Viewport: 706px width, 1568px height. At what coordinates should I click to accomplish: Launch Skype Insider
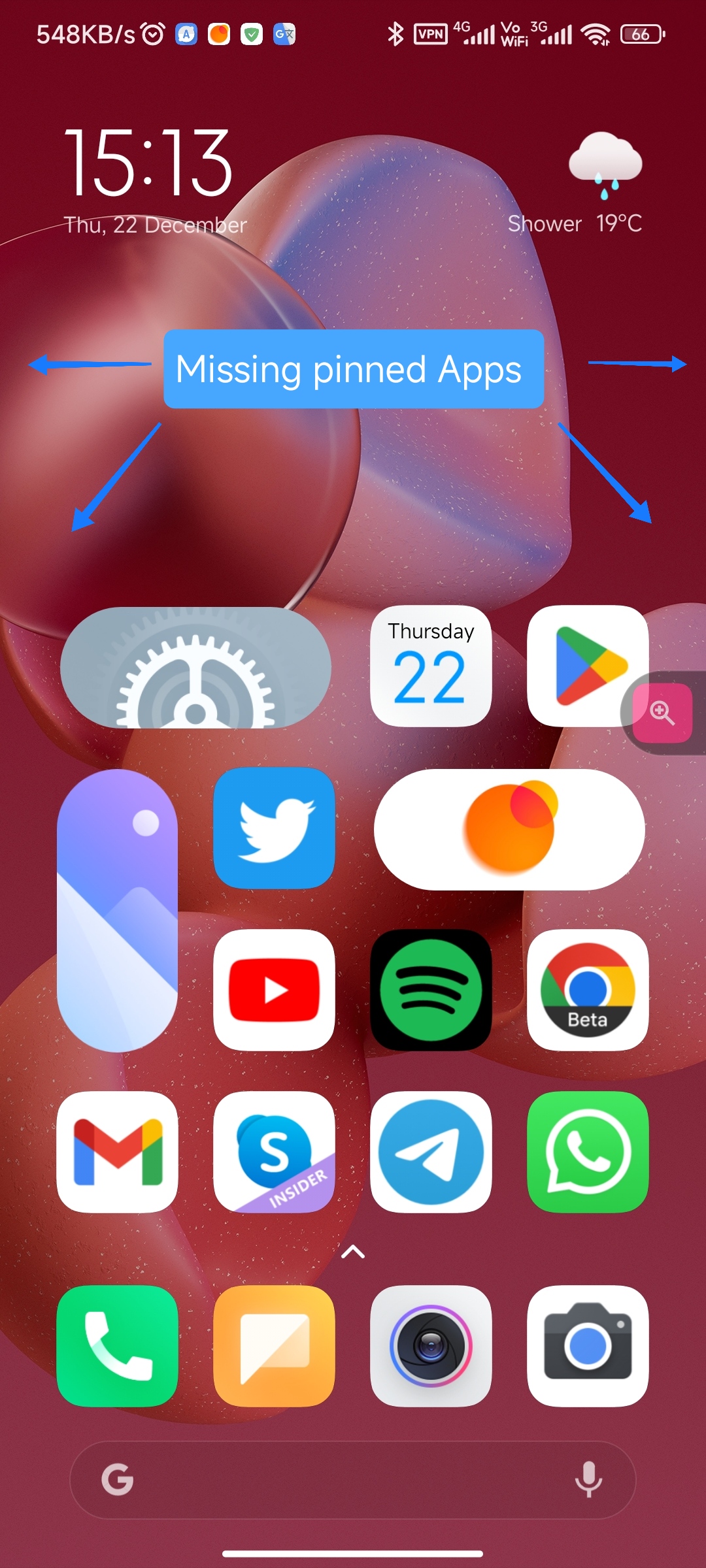[x=274, y=1152]
